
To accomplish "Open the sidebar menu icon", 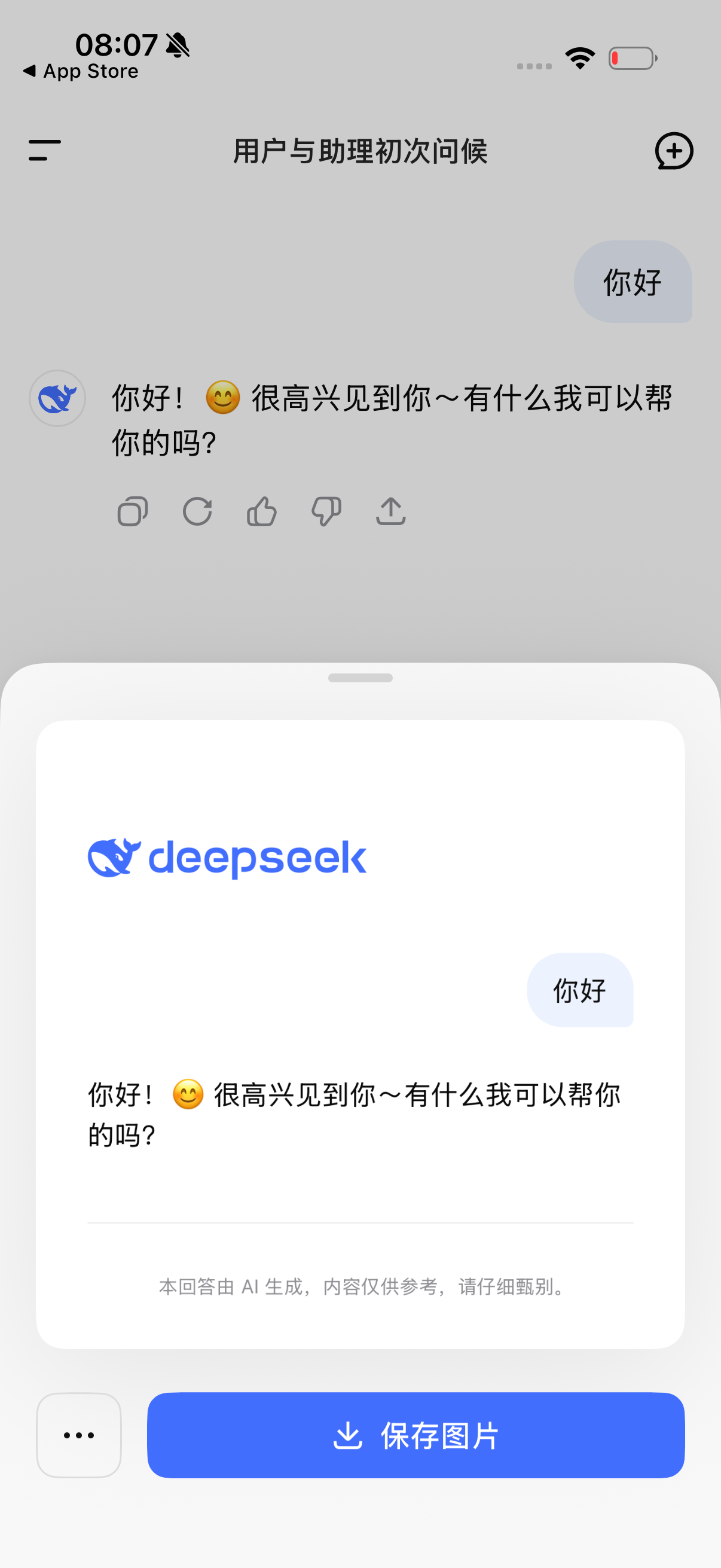I will point(45,150).
